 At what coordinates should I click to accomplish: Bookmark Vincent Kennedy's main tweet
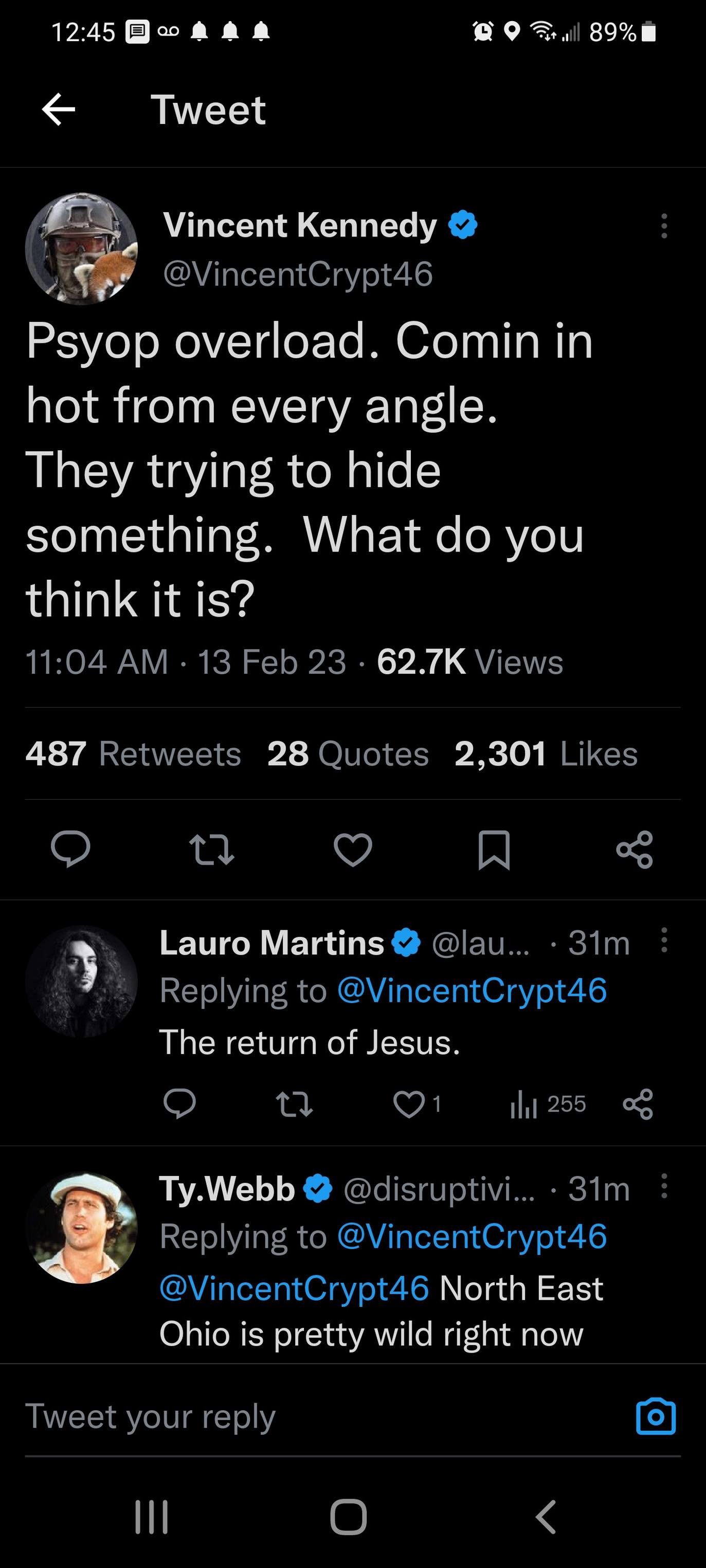pos(494,849)
